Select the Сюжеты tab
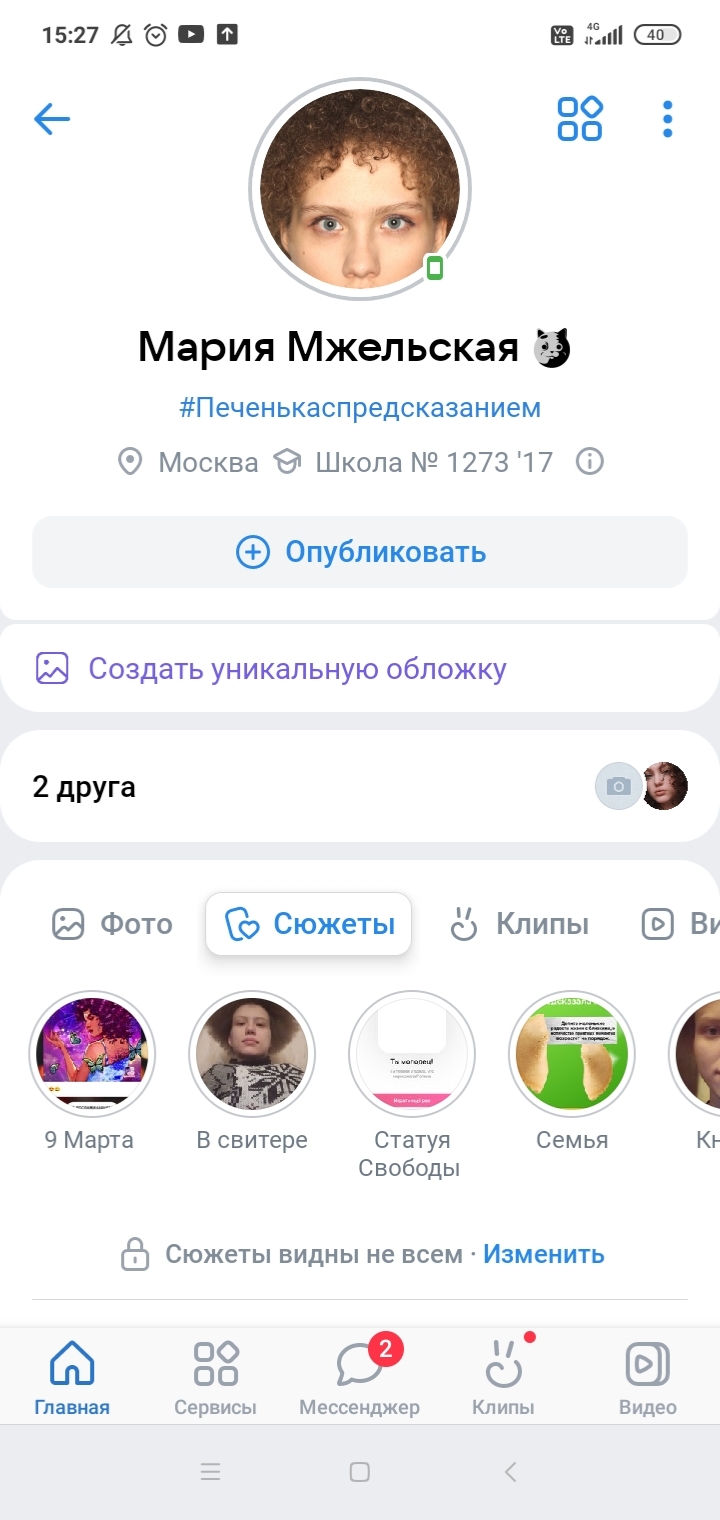This screenshot has height=1520, width=720. point(309,924)
